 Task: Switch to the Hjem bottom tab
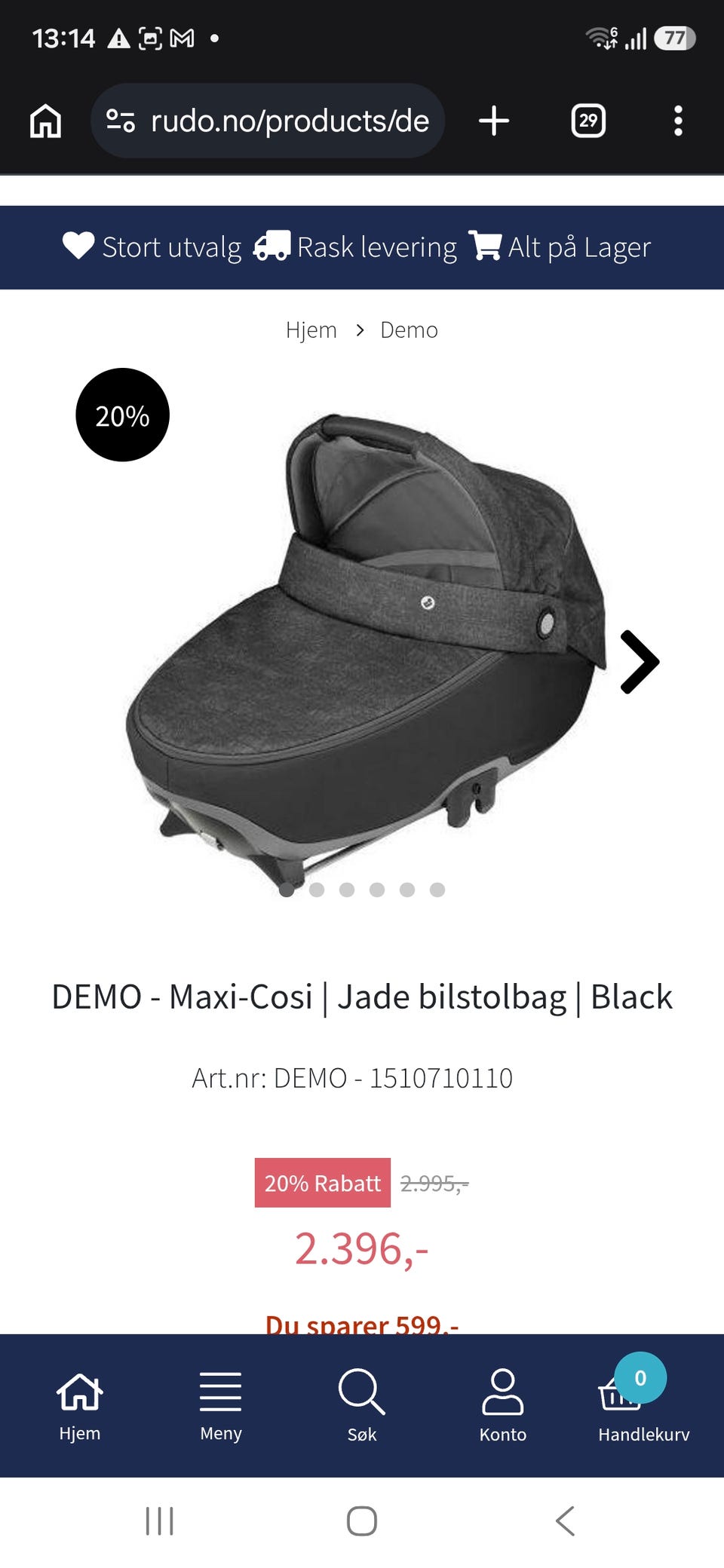[80, 1406]
